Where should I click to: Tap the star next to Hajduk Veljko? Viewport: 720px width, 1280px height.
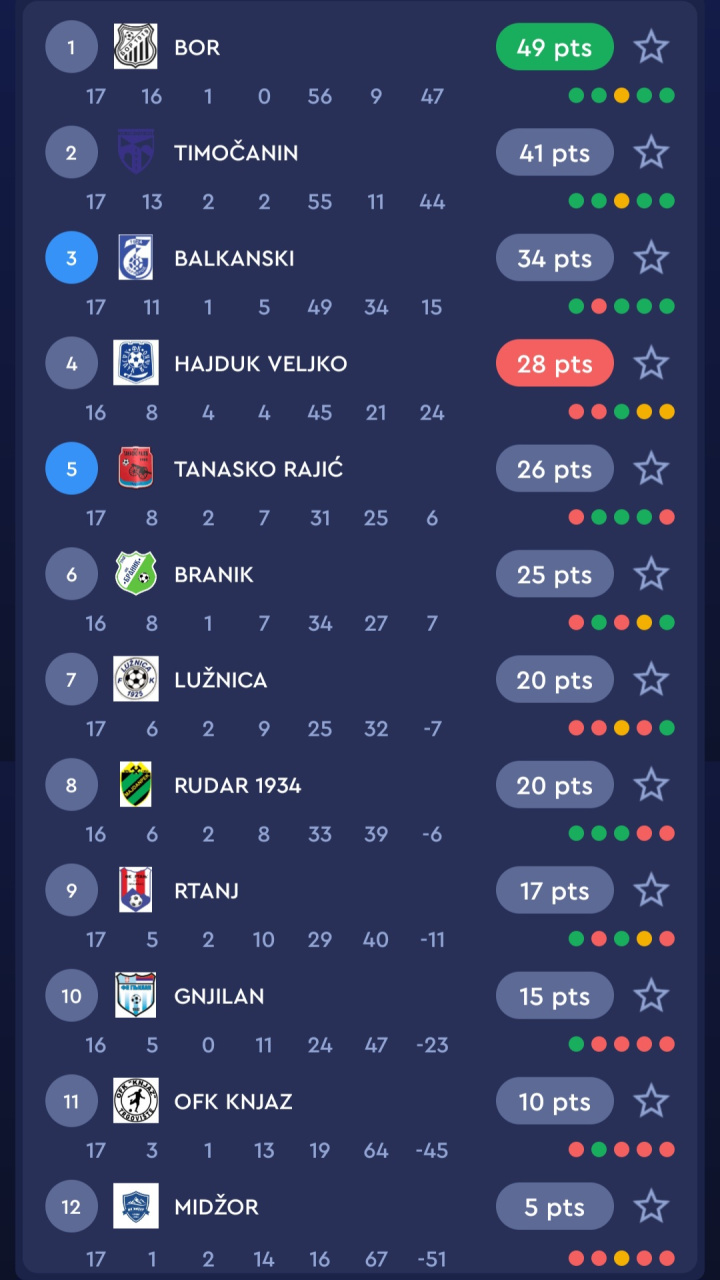click(651, 363)
